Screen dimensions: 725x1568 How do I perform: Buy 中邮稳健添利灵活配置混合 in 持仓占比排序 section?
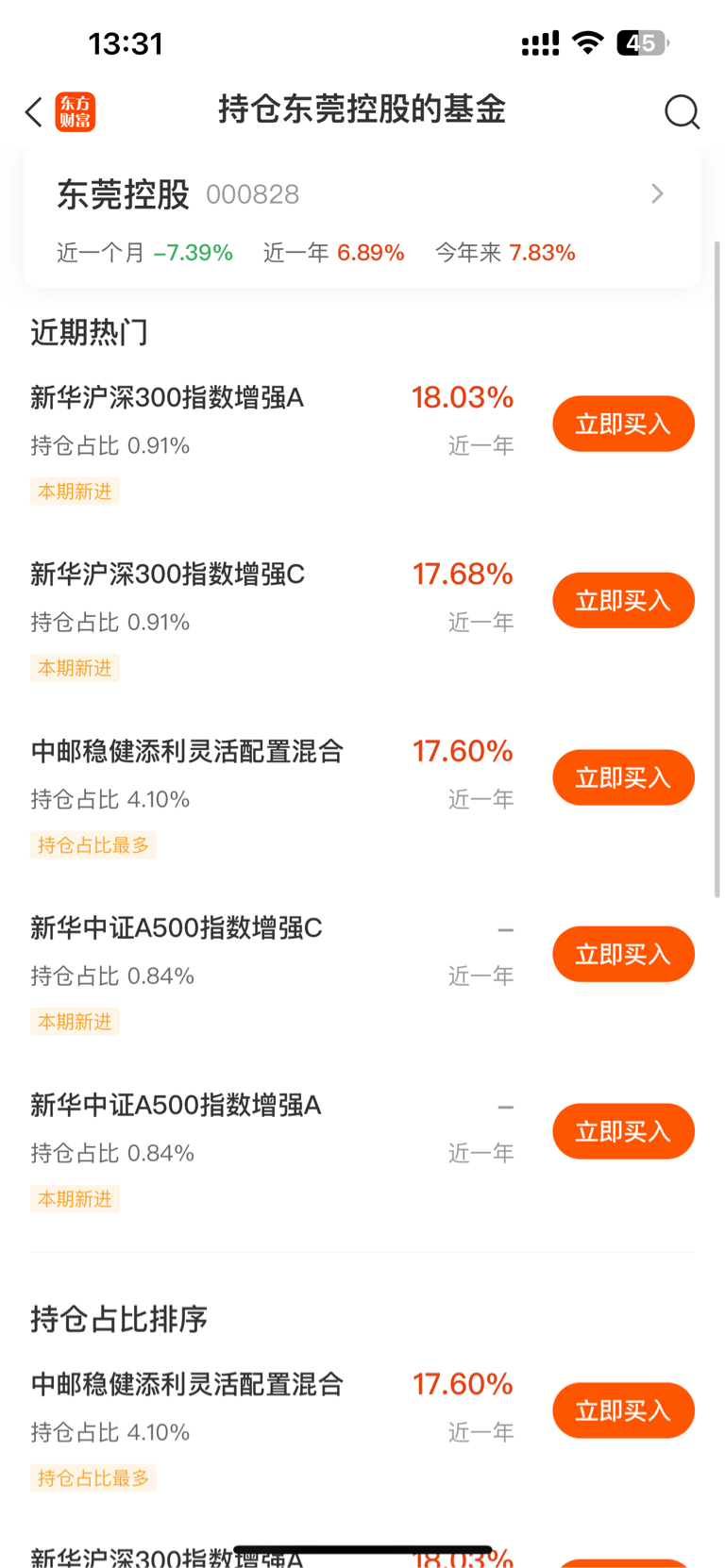[x=623, y=1410]
